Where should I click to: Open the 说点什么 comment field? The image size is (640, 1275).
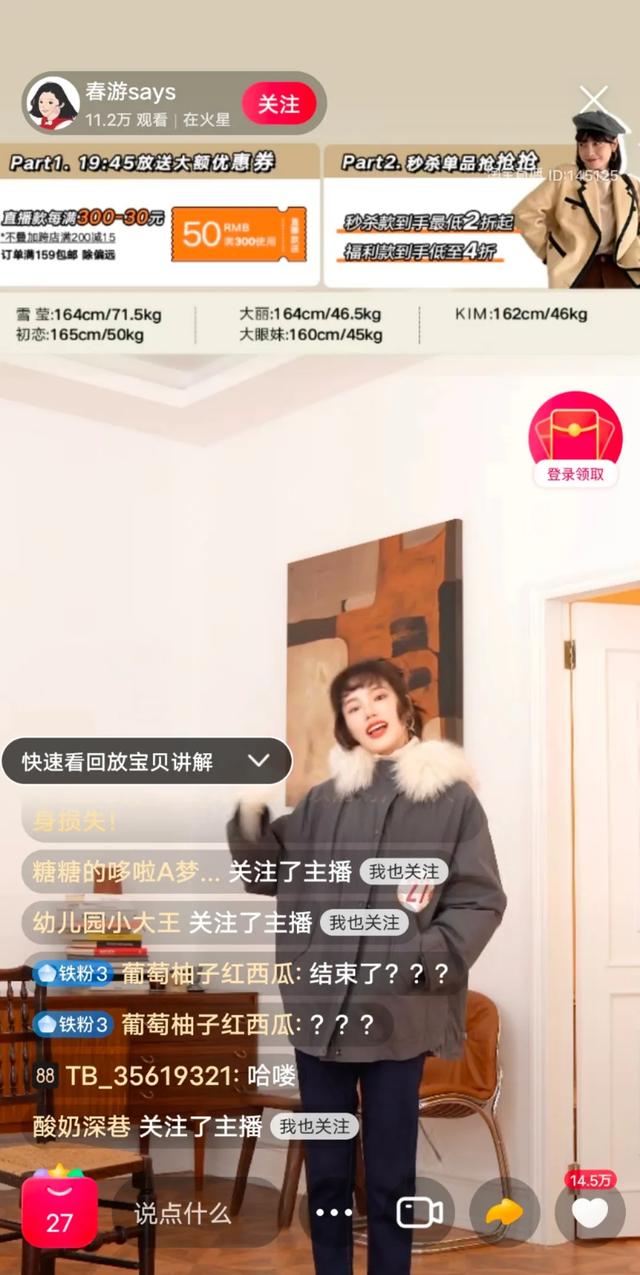[x=183, y=1214]
